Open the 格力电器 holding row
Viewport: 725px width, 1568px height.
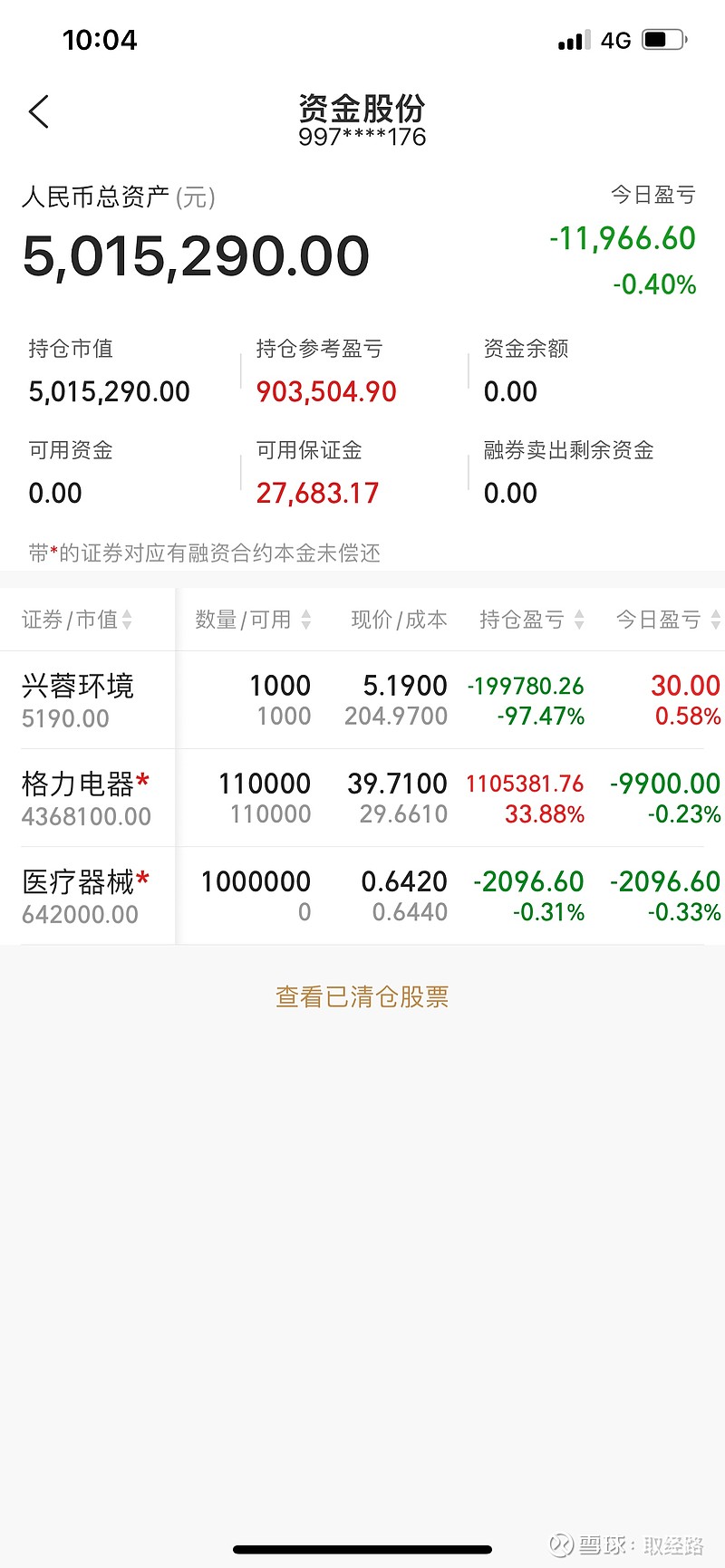point(362,798)
